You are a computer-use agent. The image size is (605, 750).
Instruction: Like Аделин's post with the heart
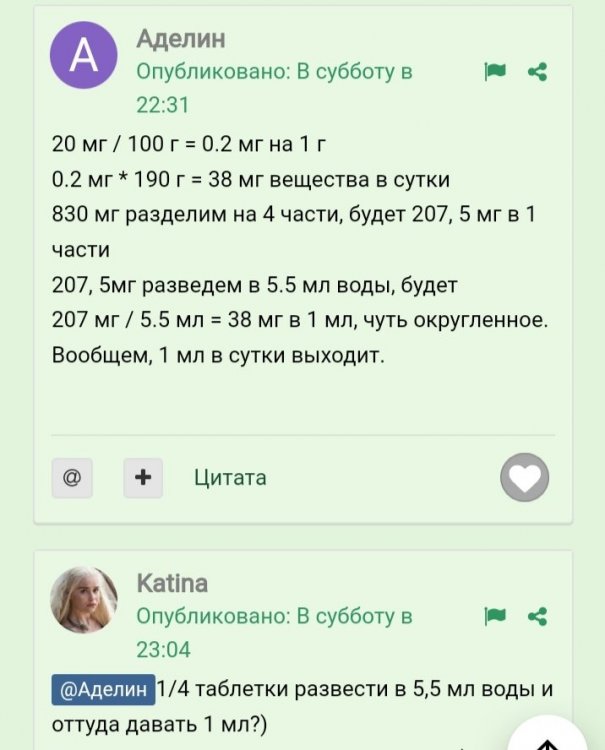coord(525,478)
